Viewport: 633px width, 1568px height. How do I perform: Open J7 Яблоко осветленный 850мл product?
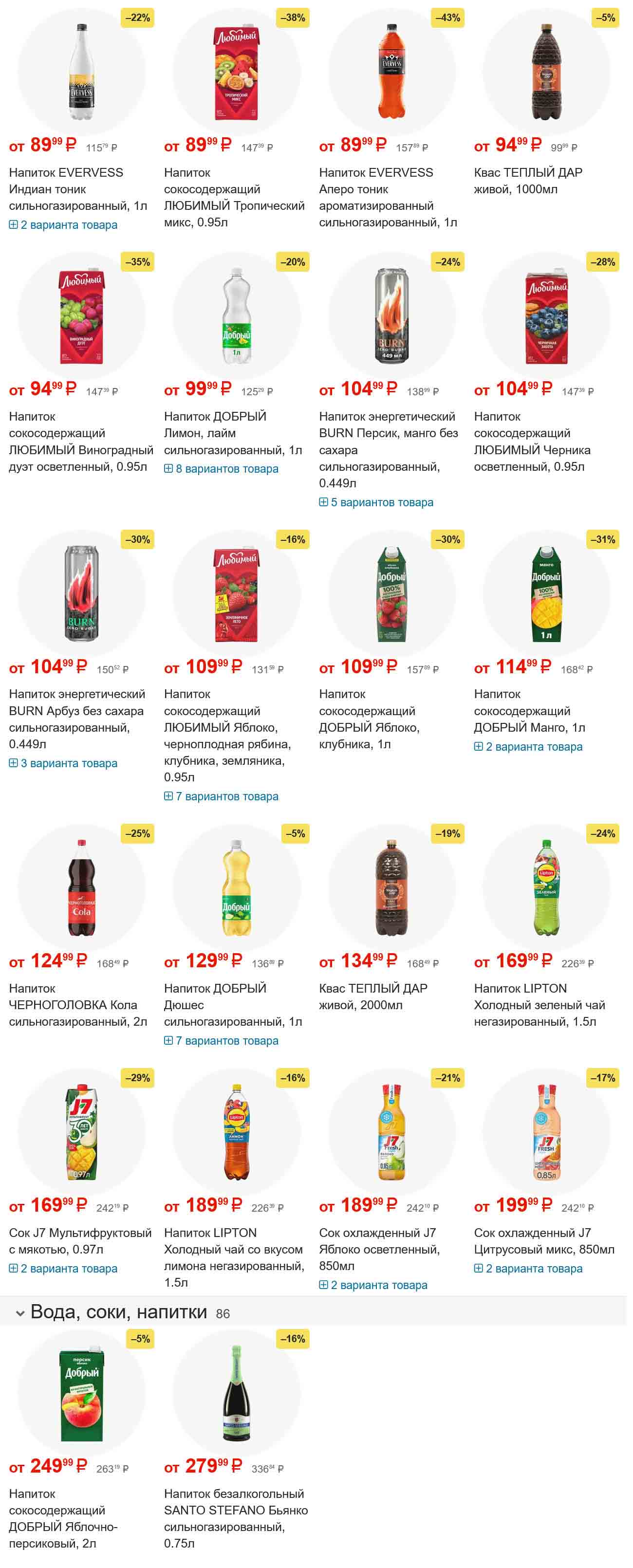379,1249
